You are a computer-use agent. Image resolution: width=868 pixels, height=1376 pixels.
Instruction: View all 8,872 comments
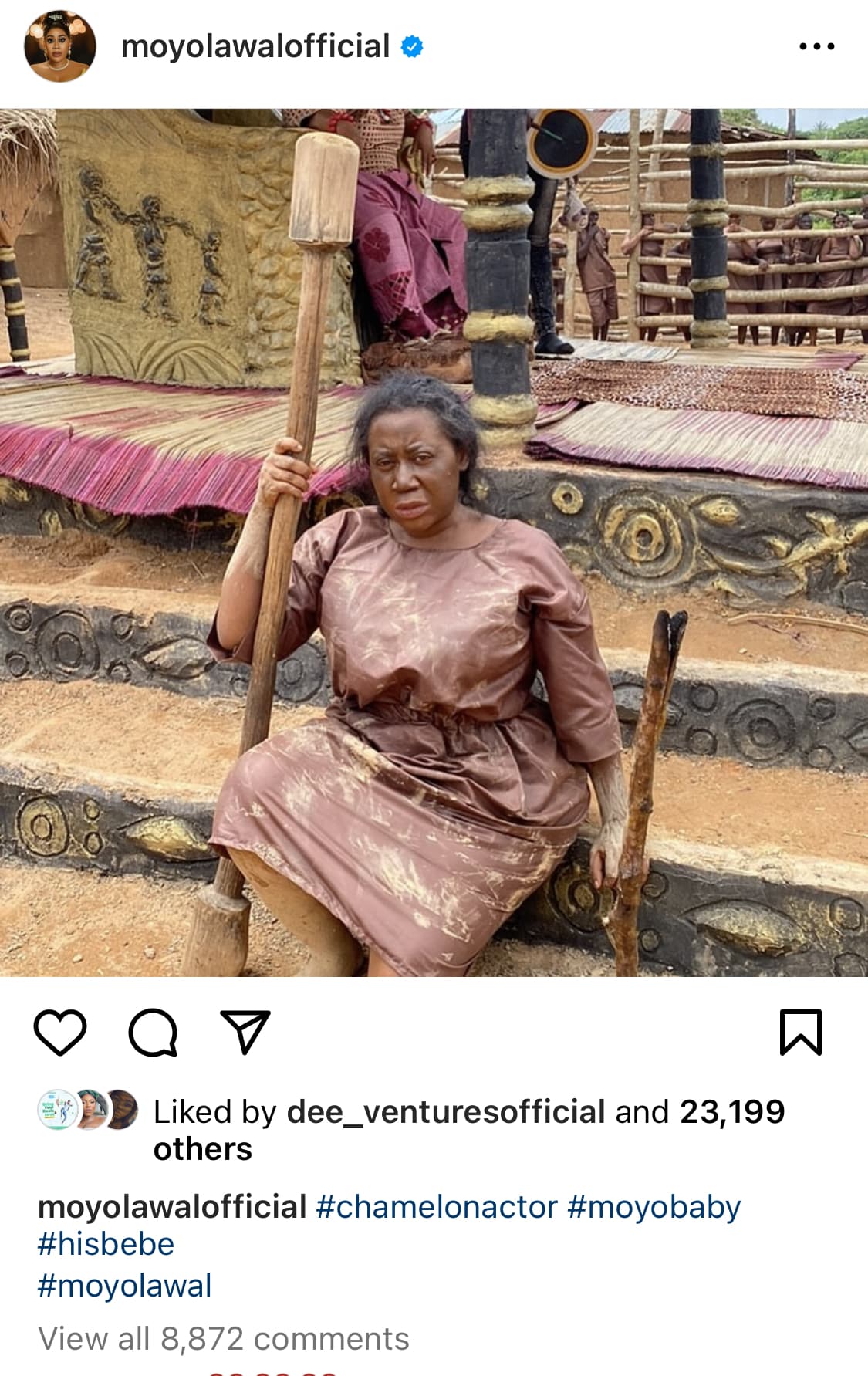[224, 1339]
